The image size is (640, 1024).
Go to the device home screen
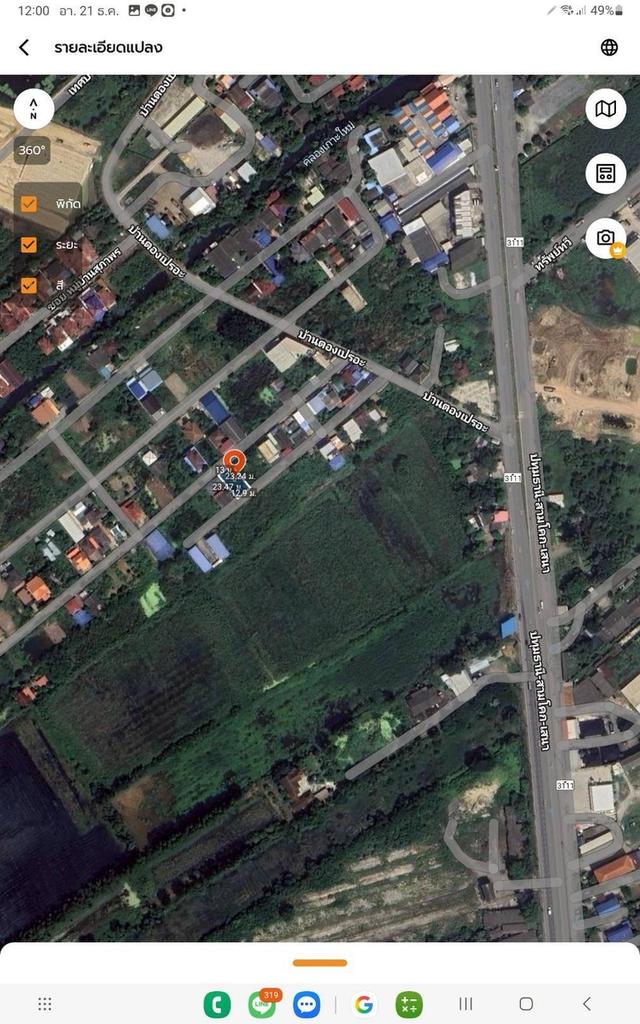tap(526, 1004)
